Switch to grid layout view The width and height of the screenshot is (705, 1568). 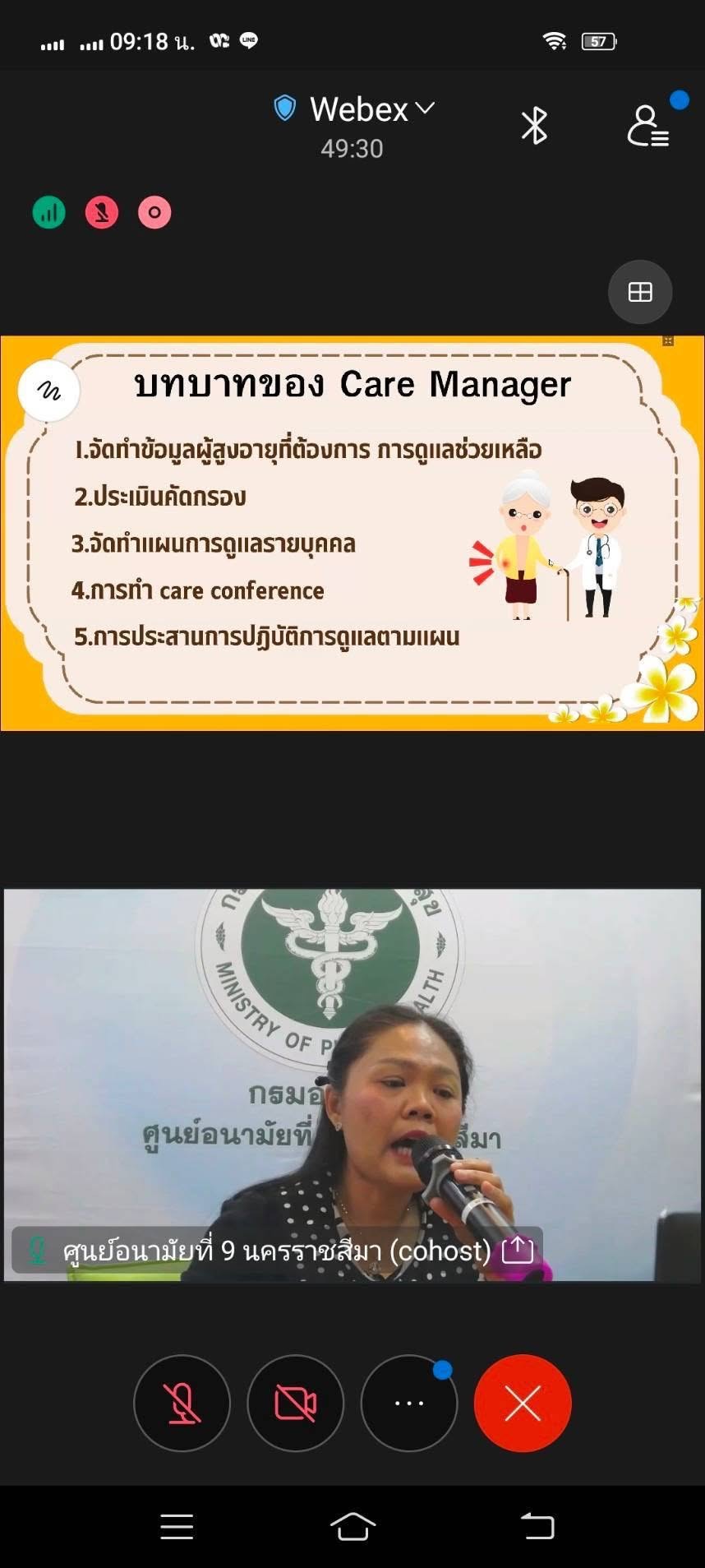click(x=639, y=292)
